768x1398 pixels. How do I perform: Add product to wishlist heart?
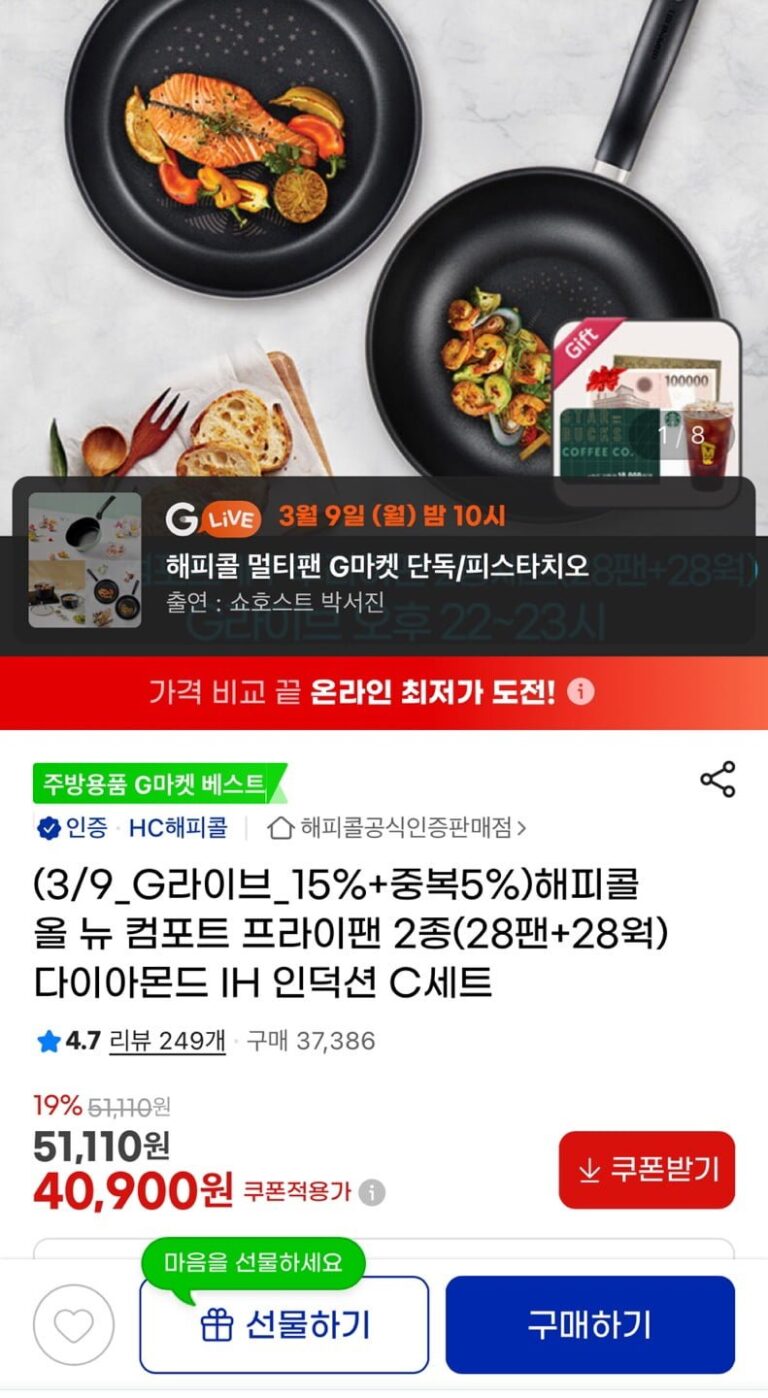pyautogui.click(x=73, y=1326)
